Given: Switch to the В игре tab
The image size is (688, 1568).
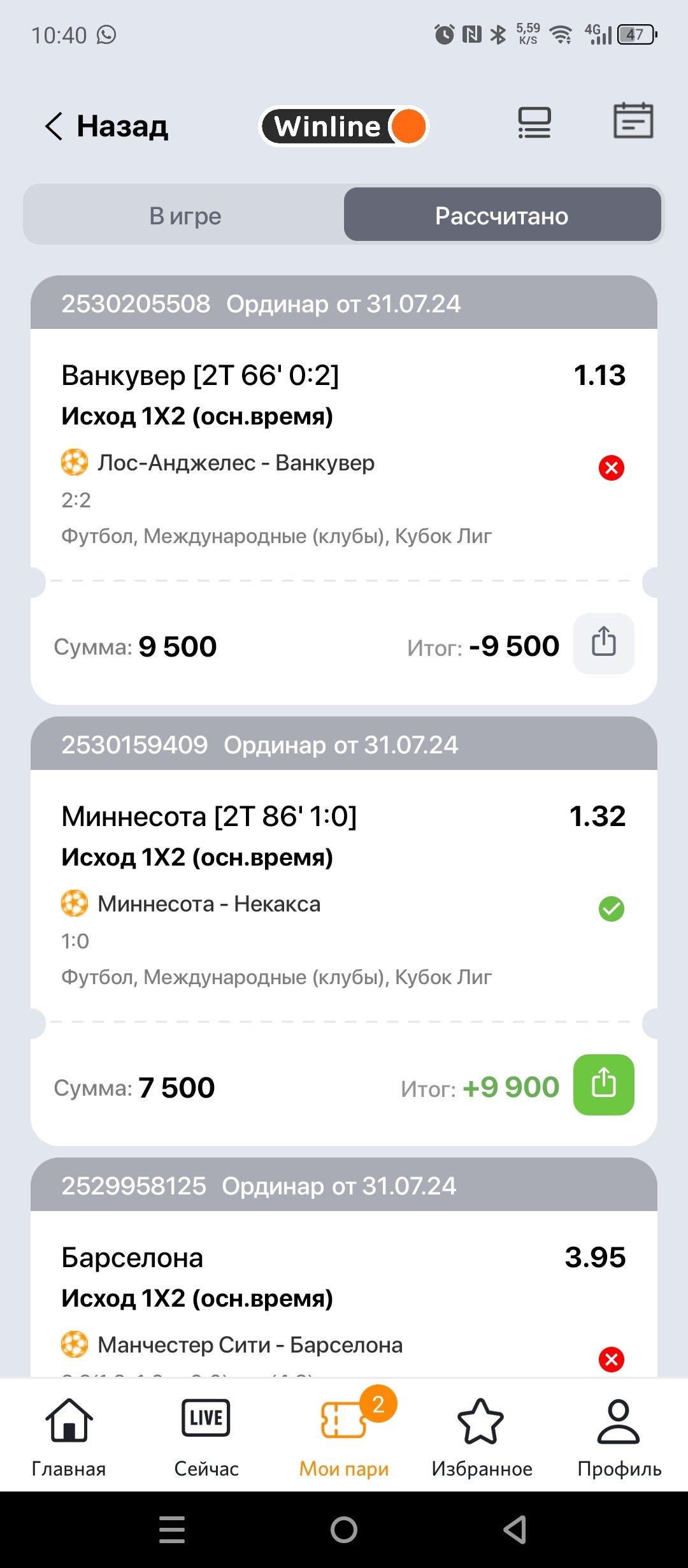Looking at the screenshot, I should 185,215.
